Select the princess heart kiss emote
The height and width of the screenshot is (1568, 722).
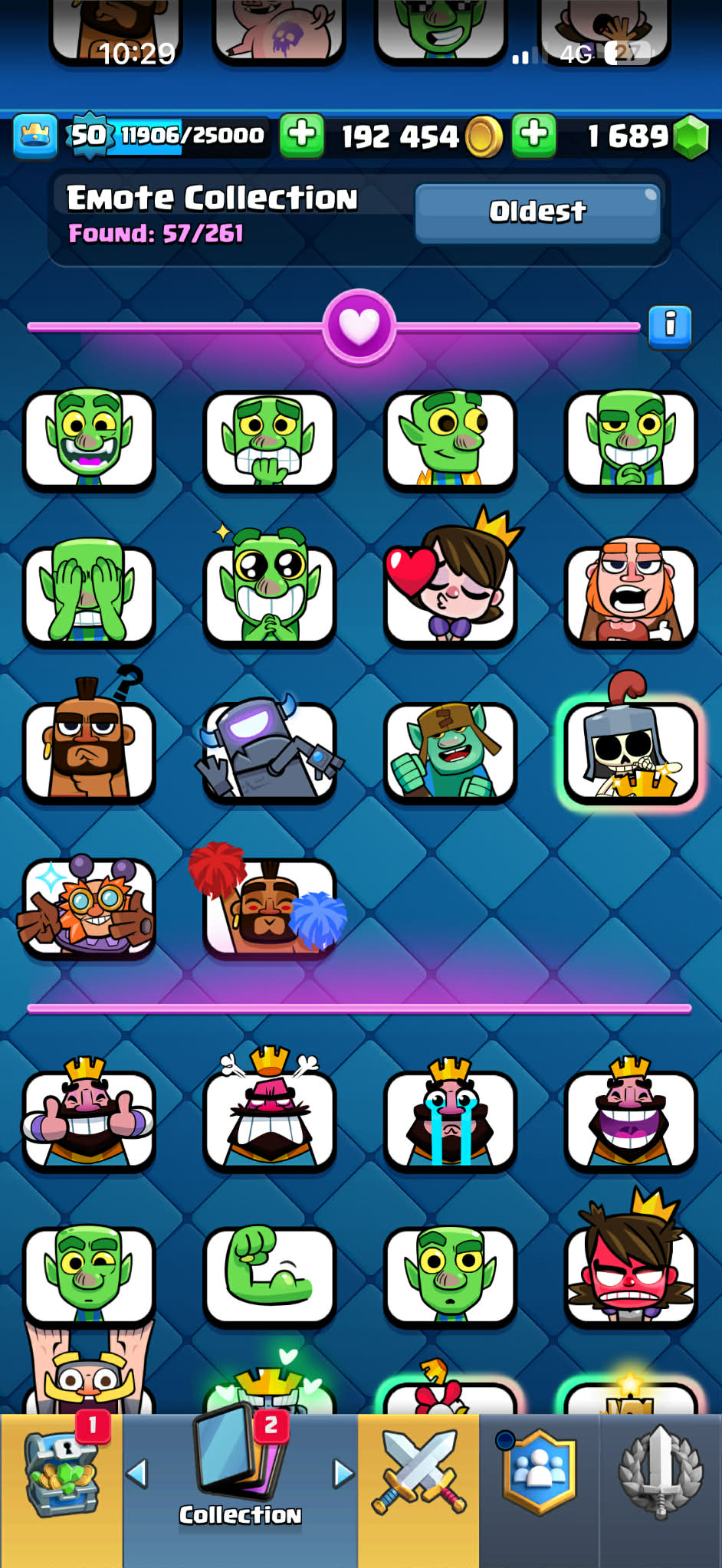pos(450,582)
